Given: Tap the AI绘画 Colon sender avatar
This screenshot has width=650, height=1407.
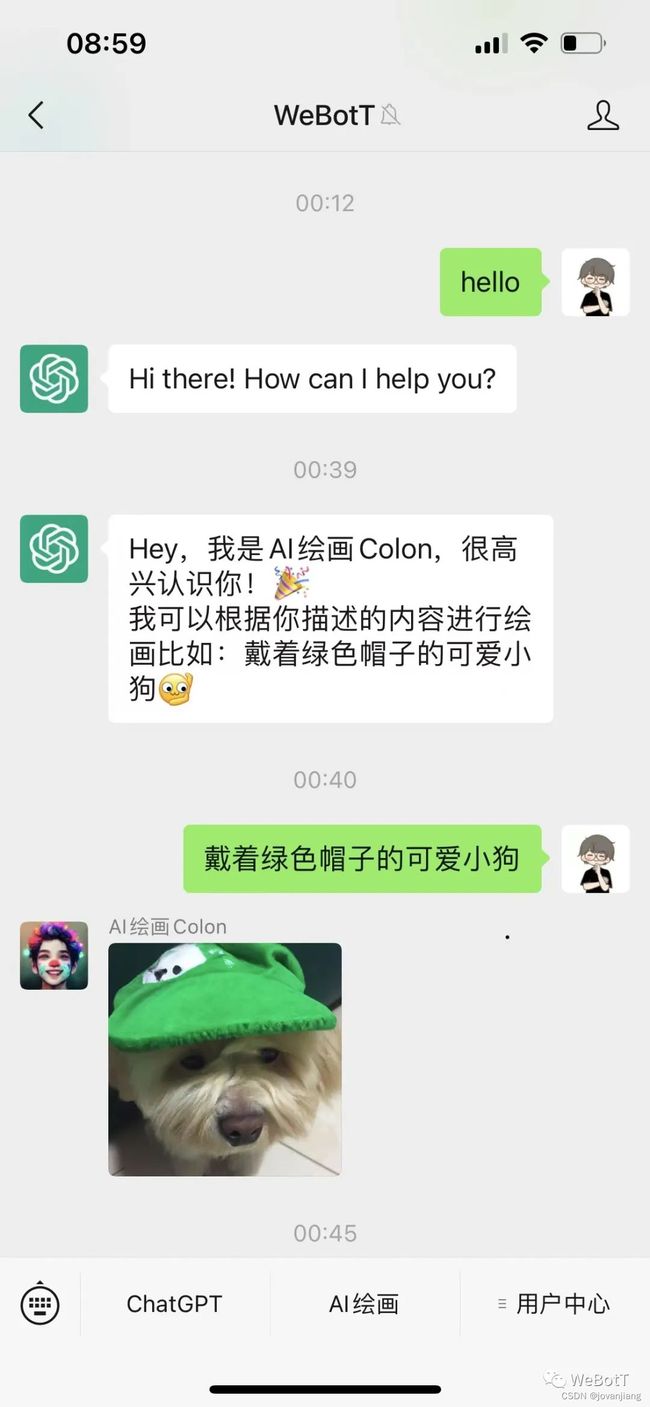Looking at the screenshot, I should (54, 956).
